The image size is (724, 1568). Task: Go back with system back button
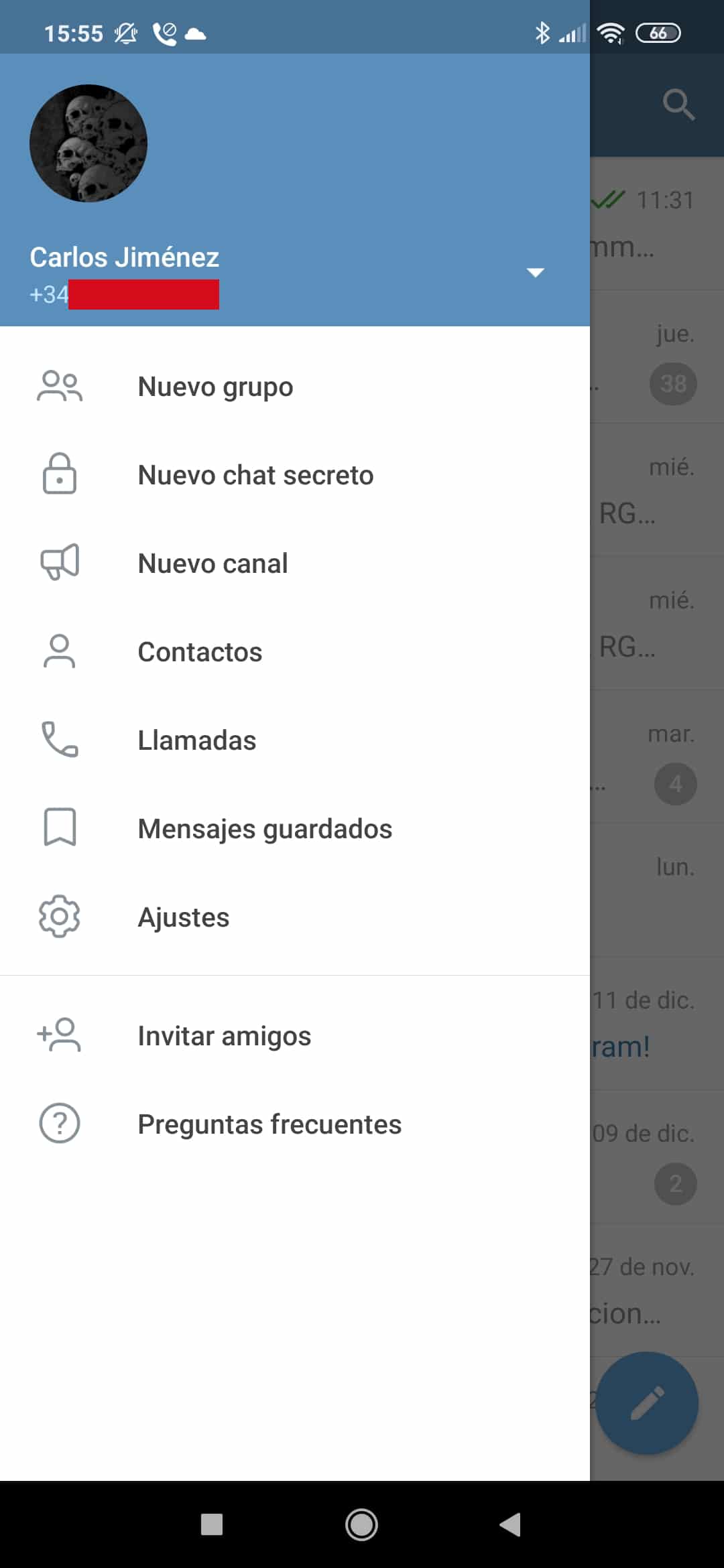(510, 1524)
